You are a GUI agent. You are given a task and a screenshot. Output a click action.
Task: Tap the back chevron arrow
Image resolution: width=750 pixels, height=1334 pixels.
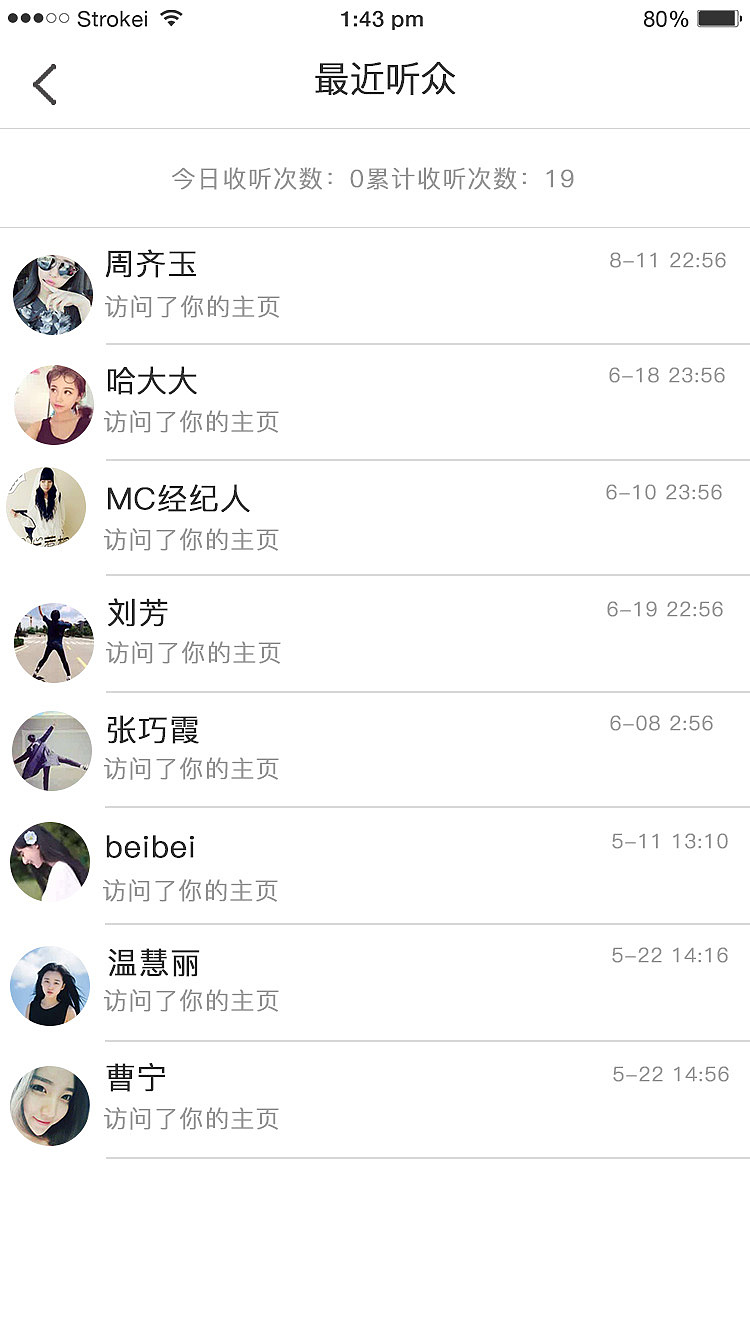click(42, 84)
